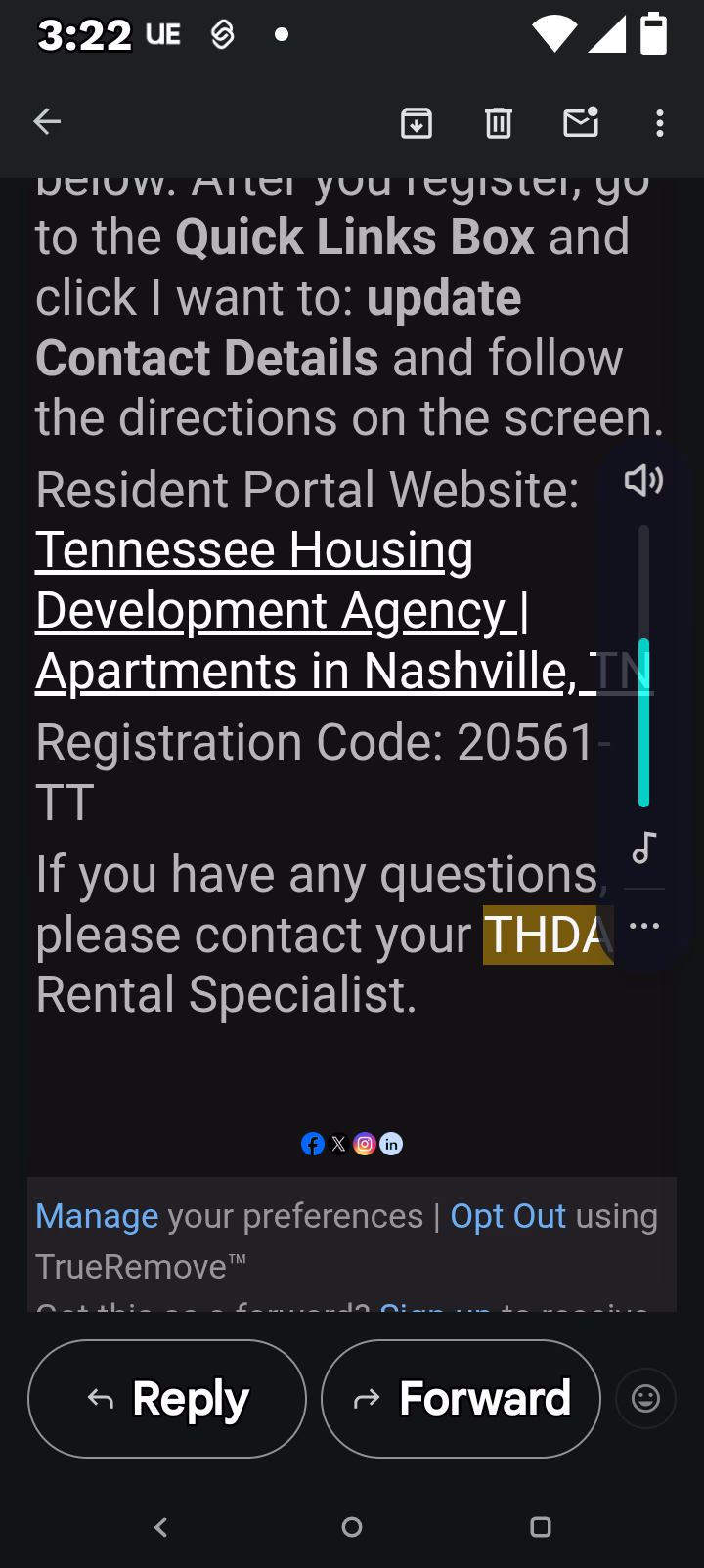Open the LinkedIn social icon

point(391,1144)
